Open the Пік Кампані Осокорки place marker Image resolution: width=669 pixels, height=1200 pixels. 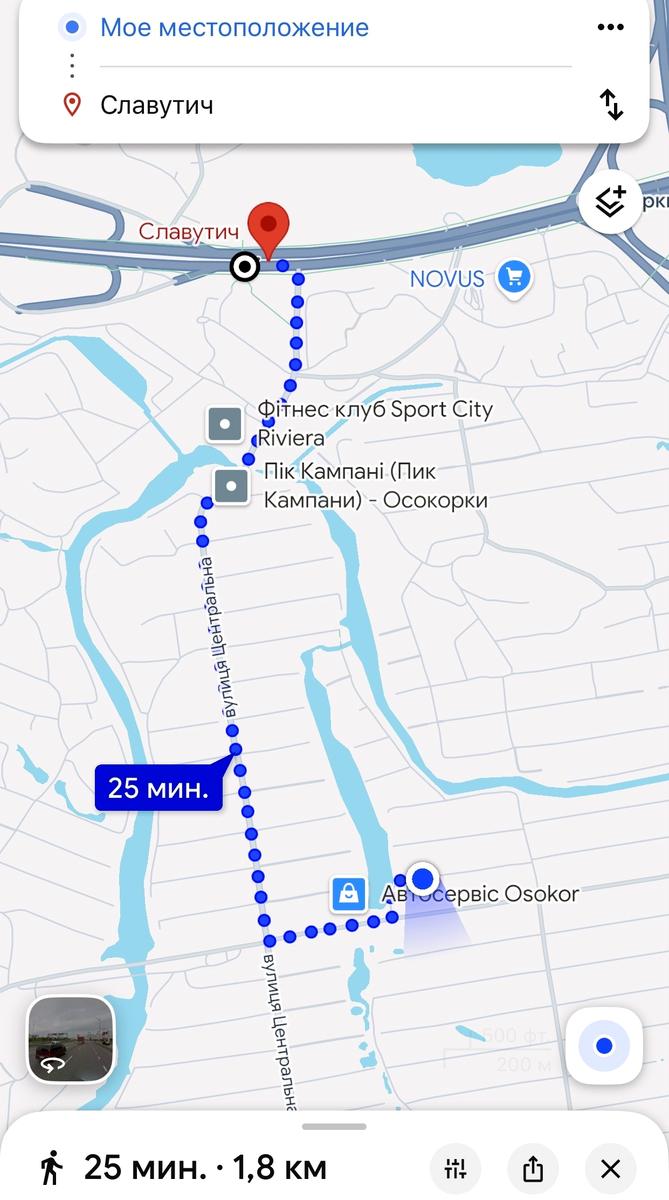coord(232,487)
